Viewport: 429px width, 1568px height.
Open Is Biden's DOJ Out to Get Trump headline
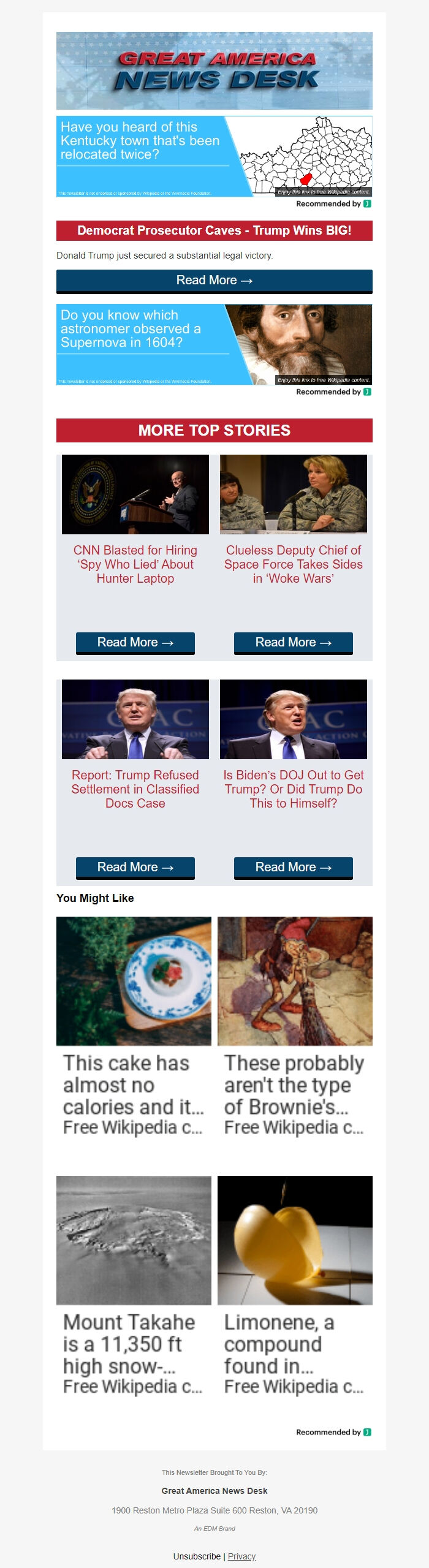(x=293, y=789)
